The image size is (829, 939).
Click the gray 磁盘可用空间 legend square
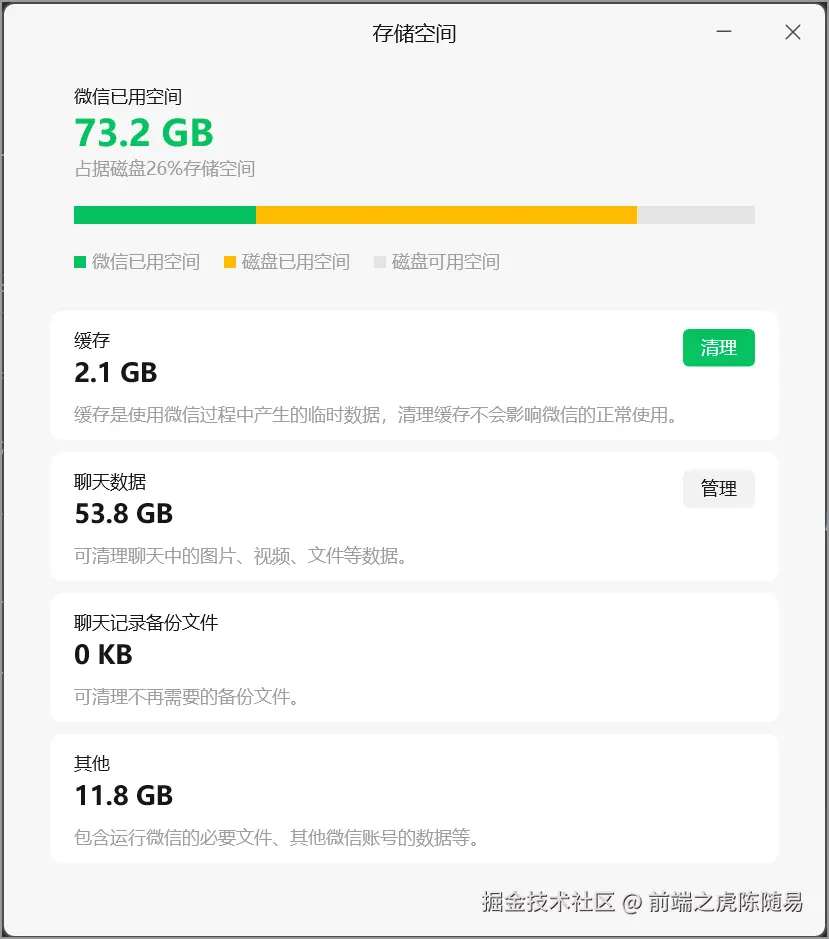(380, 261)
